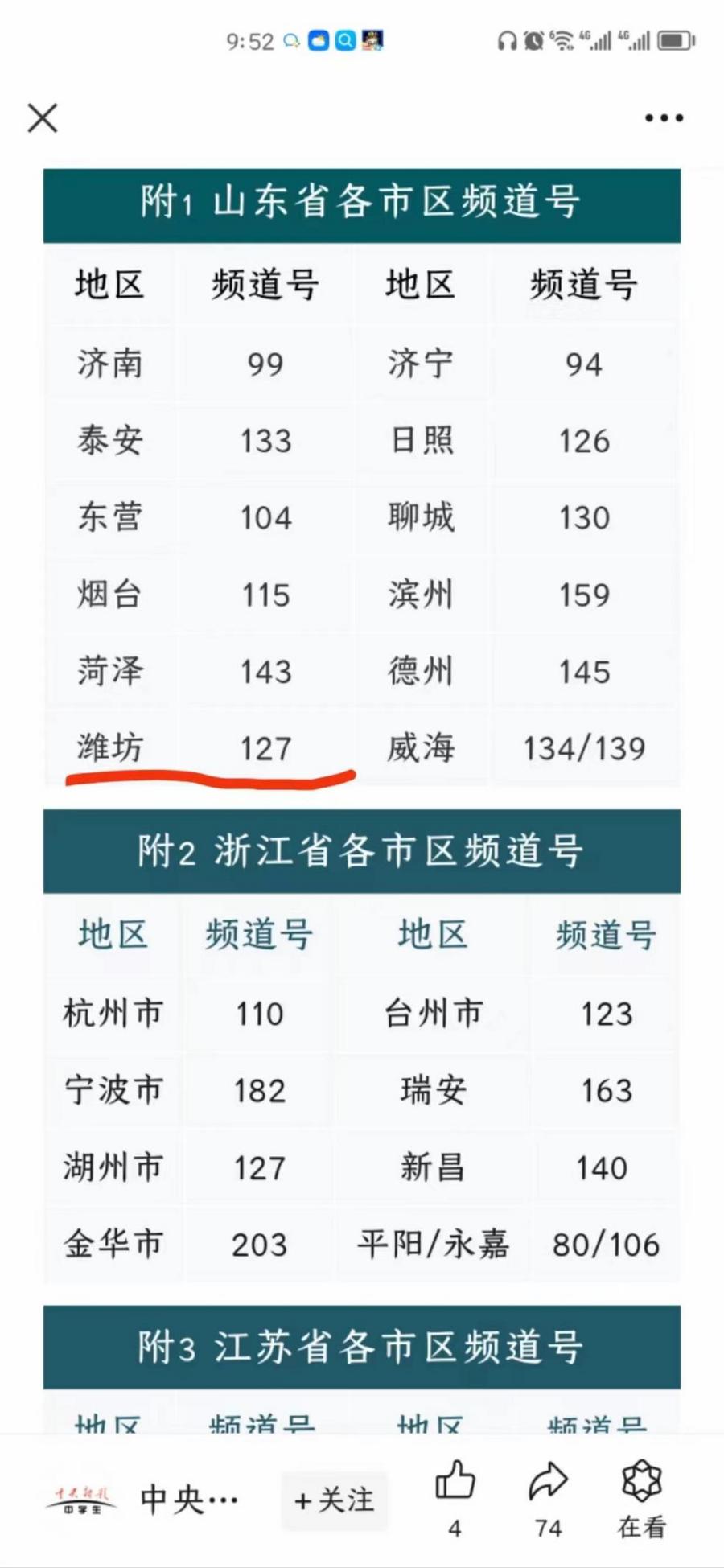Mark the article as 在看
The height and width of the screenshot is (1568, 724).
pyautogui.click(x=641, y=1482)
